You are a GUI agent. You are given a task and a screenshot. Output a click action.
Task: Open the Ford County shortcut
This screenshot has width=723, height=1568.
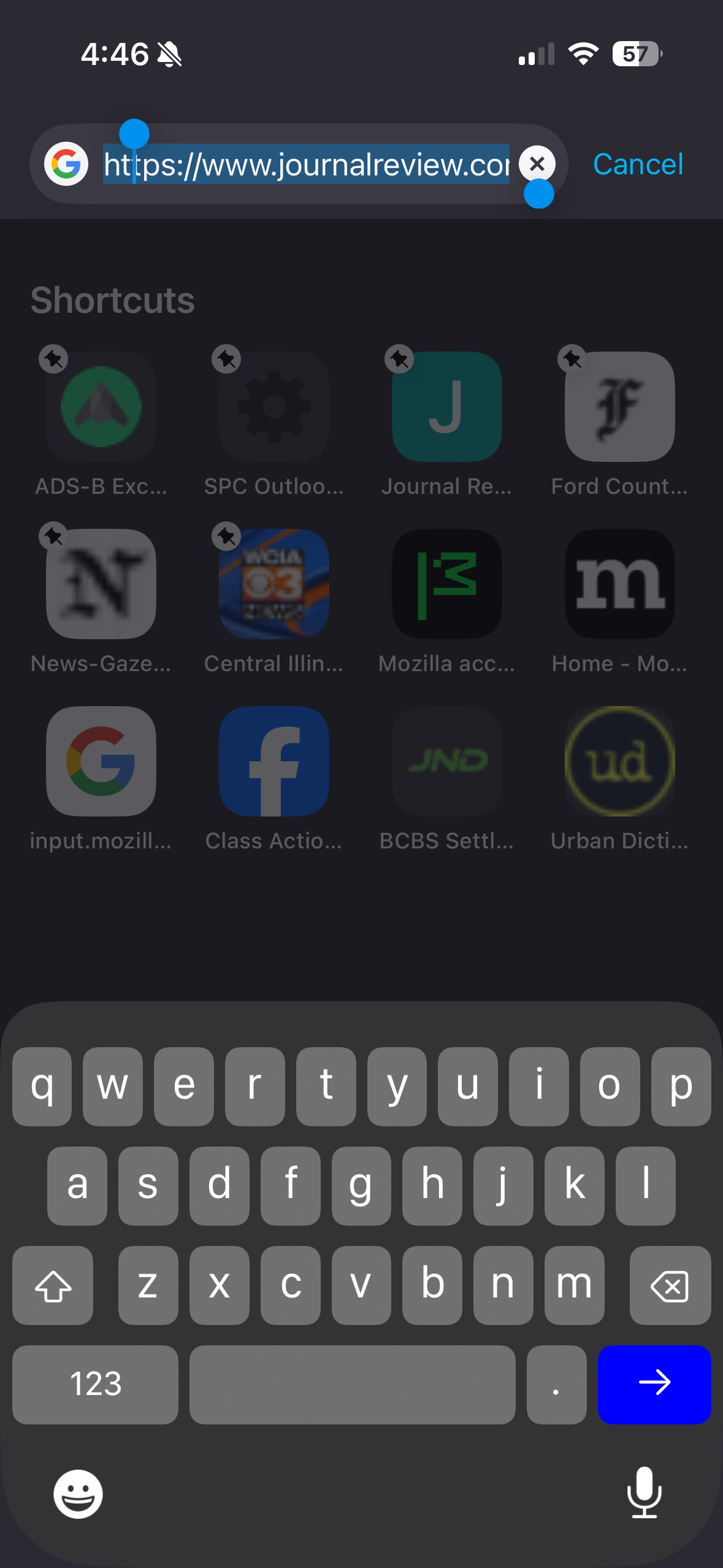click(620, 407)
